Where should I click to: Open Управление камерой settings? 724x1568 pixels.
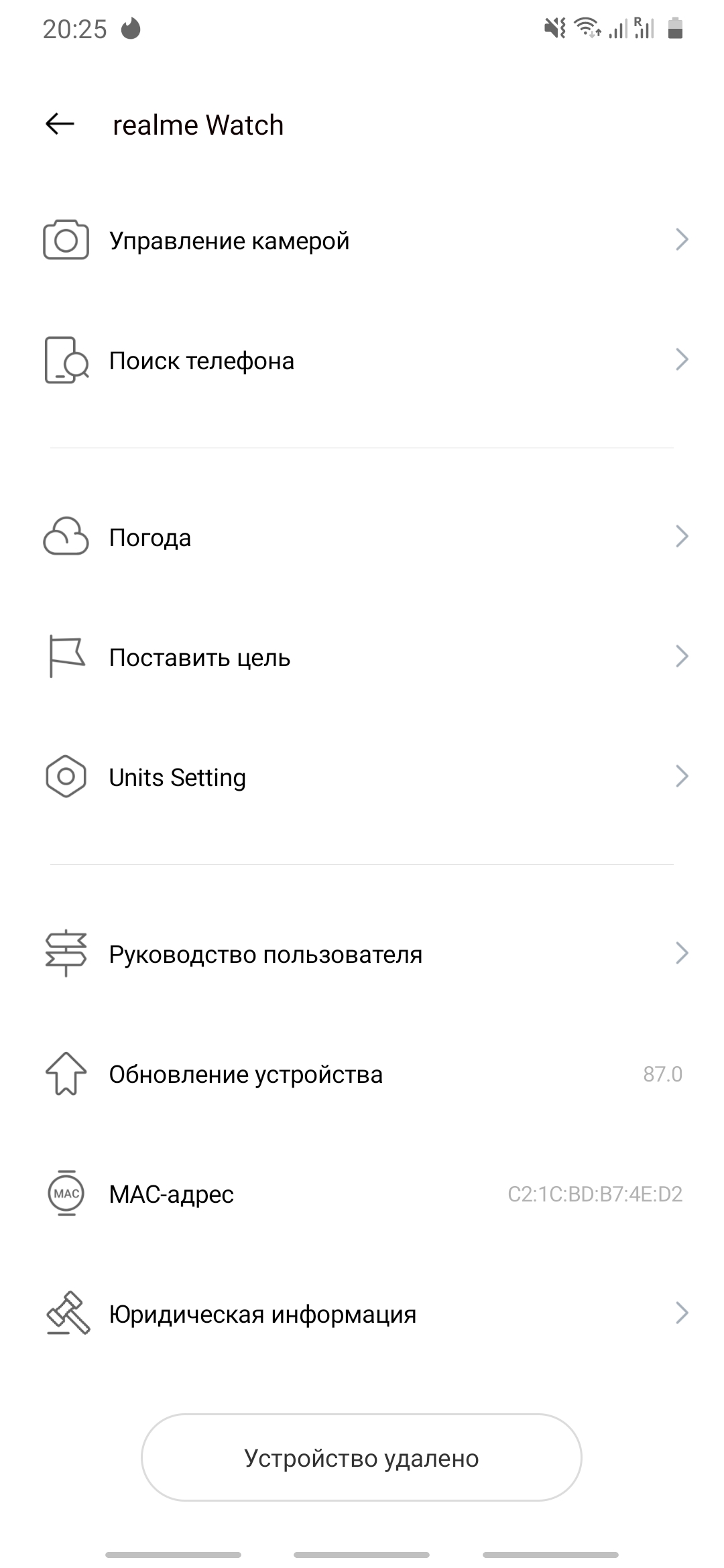coord(362,241)
